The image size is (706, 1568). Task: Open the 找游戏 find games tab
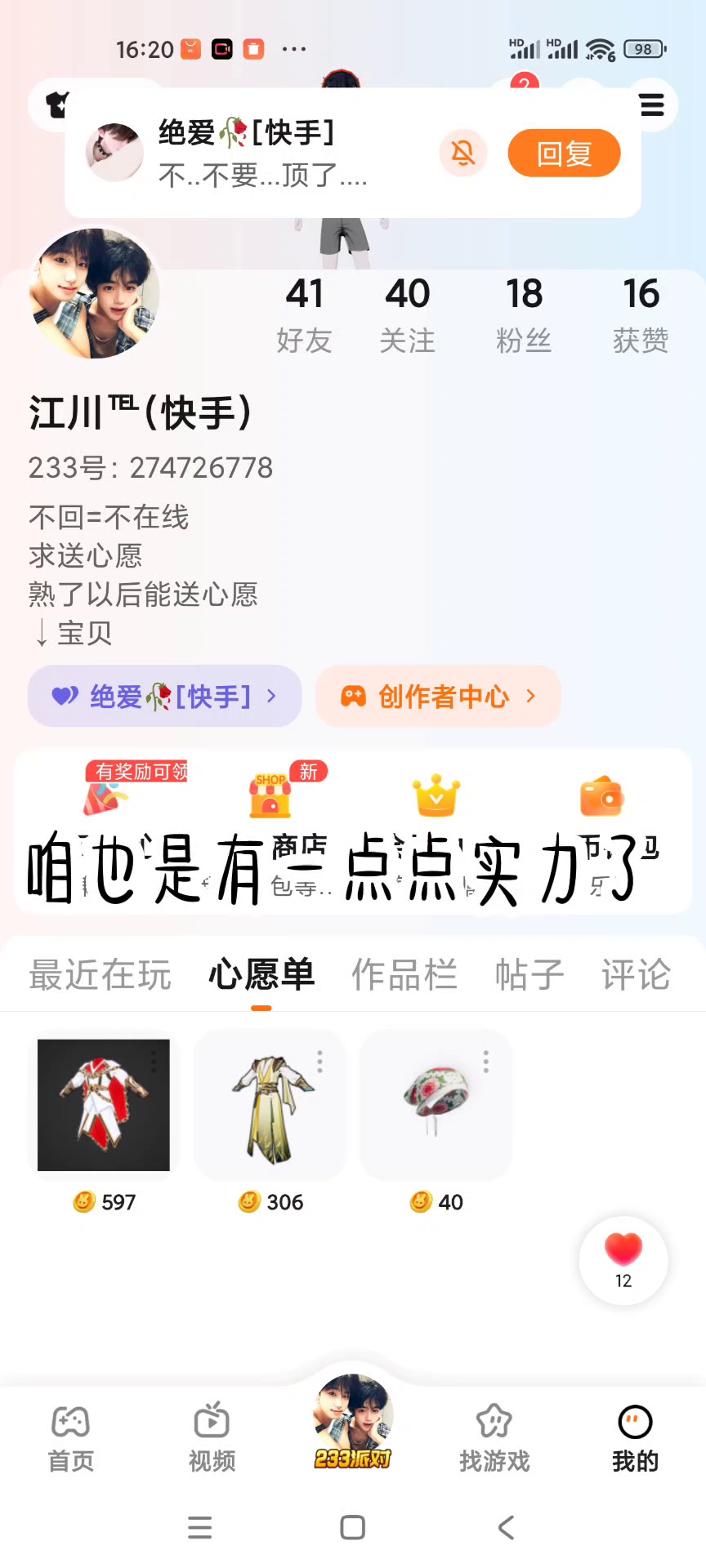[494, 1439]
